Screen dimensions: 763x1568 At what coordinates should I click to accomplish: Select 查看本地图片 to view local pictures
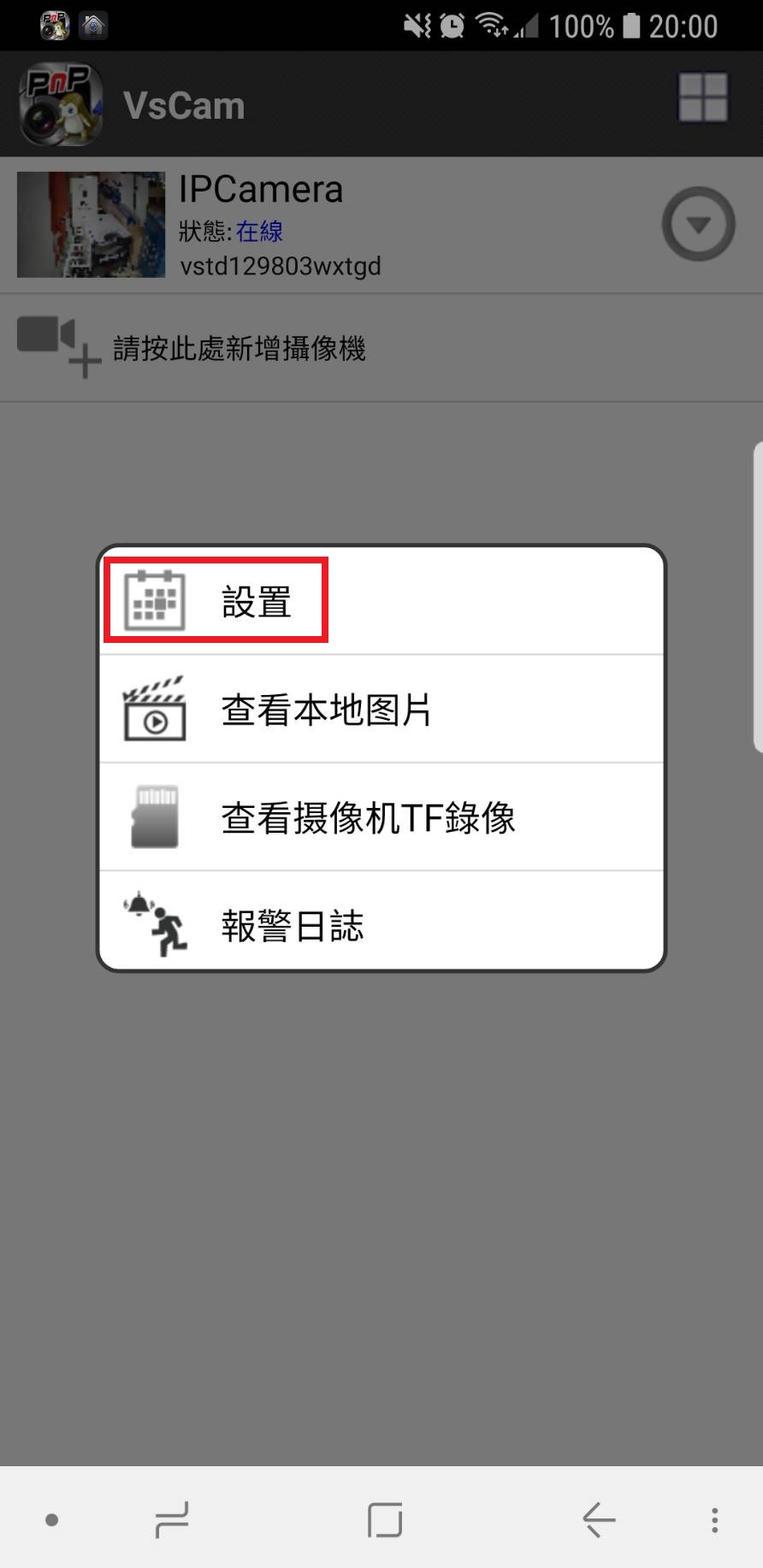381,710
